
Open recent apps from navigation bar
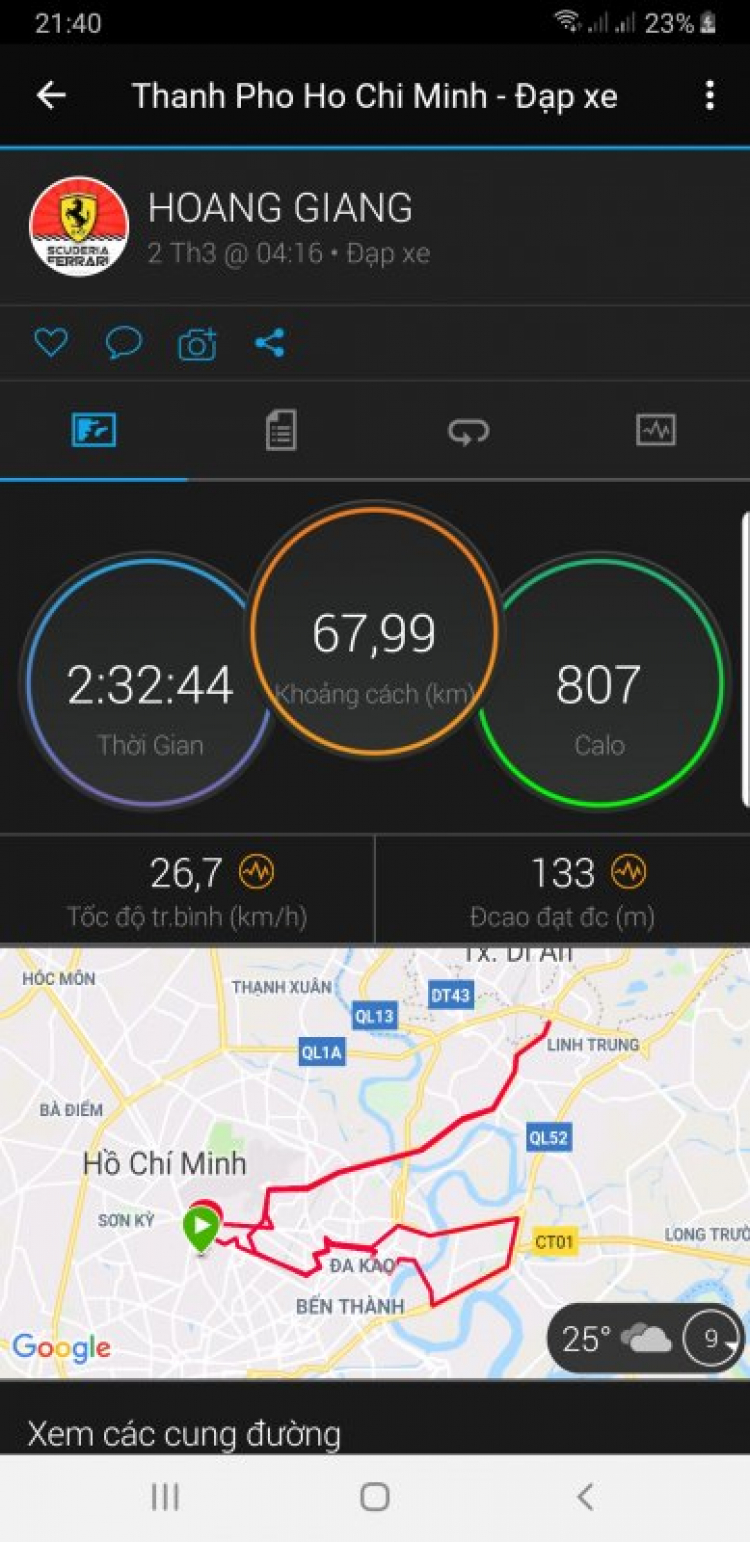pyautogui.click(x=165, y=1497)
